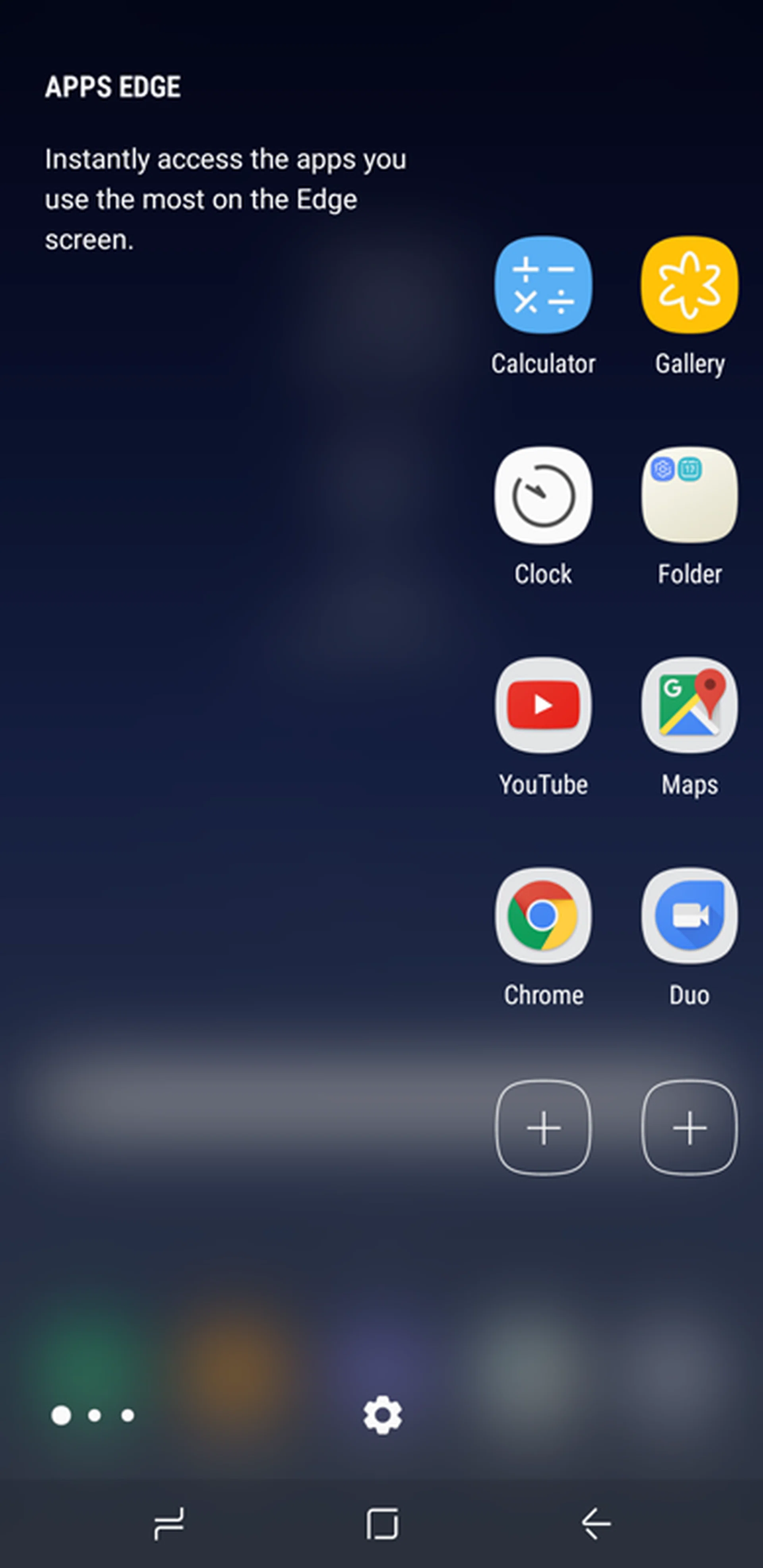Open the Calculator app

point(542,285)
